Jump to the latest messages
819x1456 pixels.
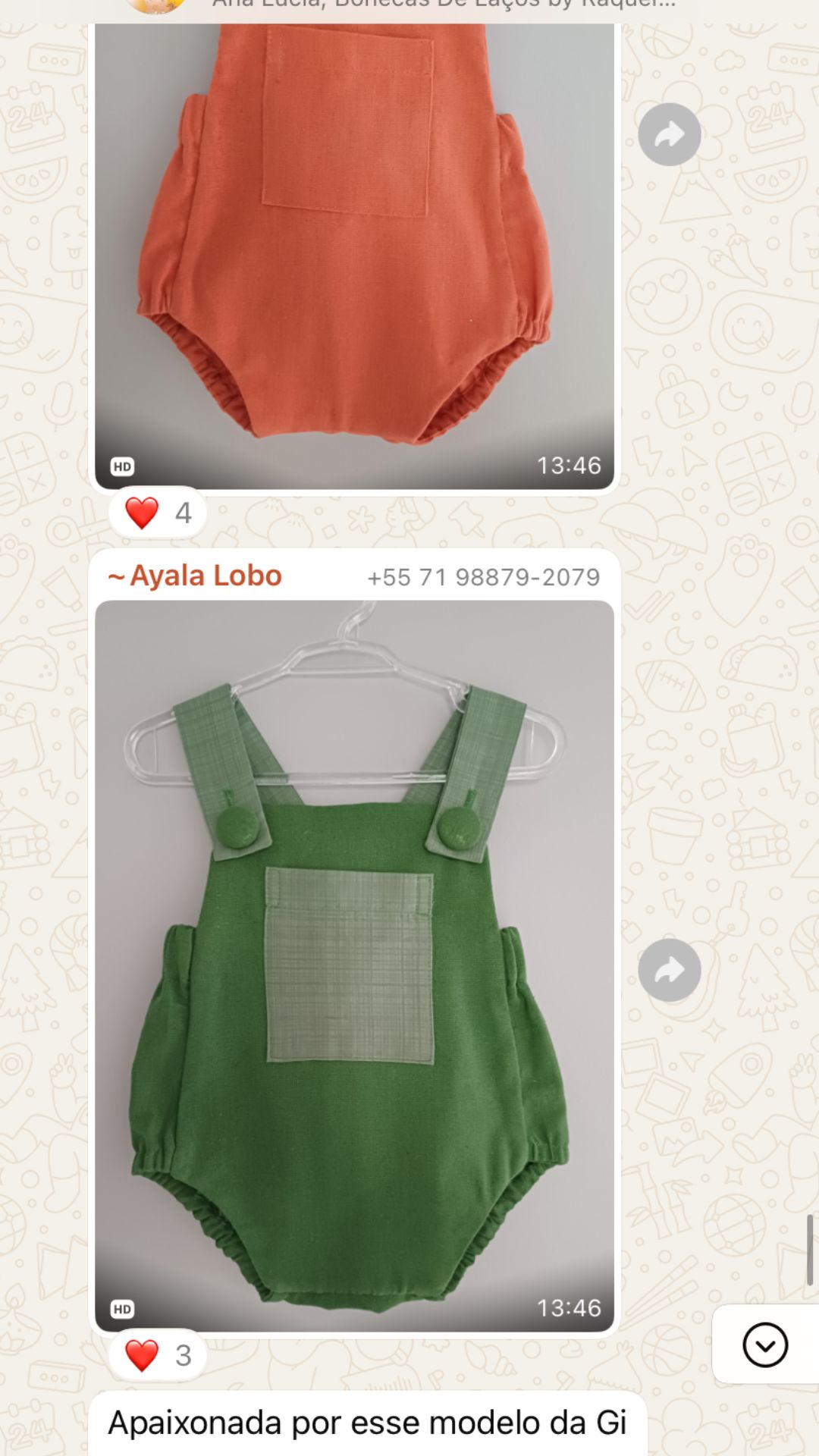pos(764,1345)
